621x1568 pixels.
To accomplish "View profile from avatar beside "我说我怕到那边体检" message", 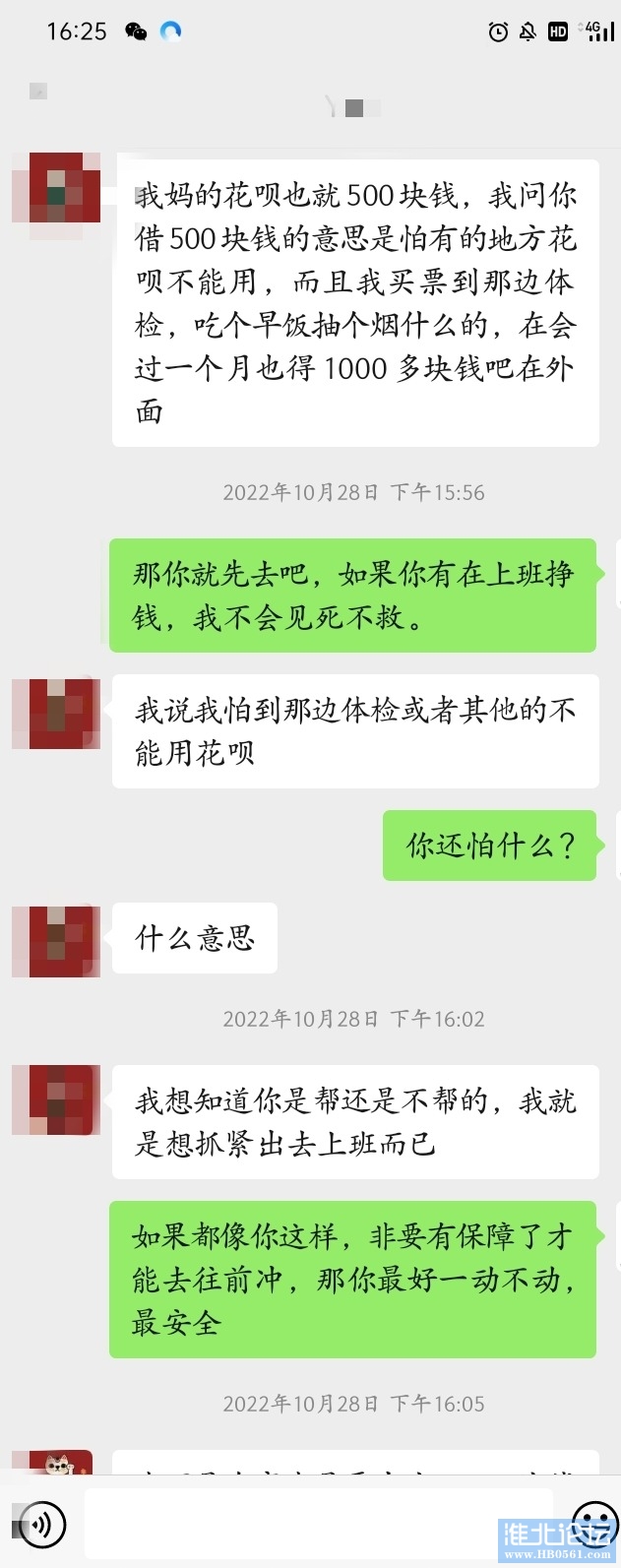I will [x=56, y=713].
